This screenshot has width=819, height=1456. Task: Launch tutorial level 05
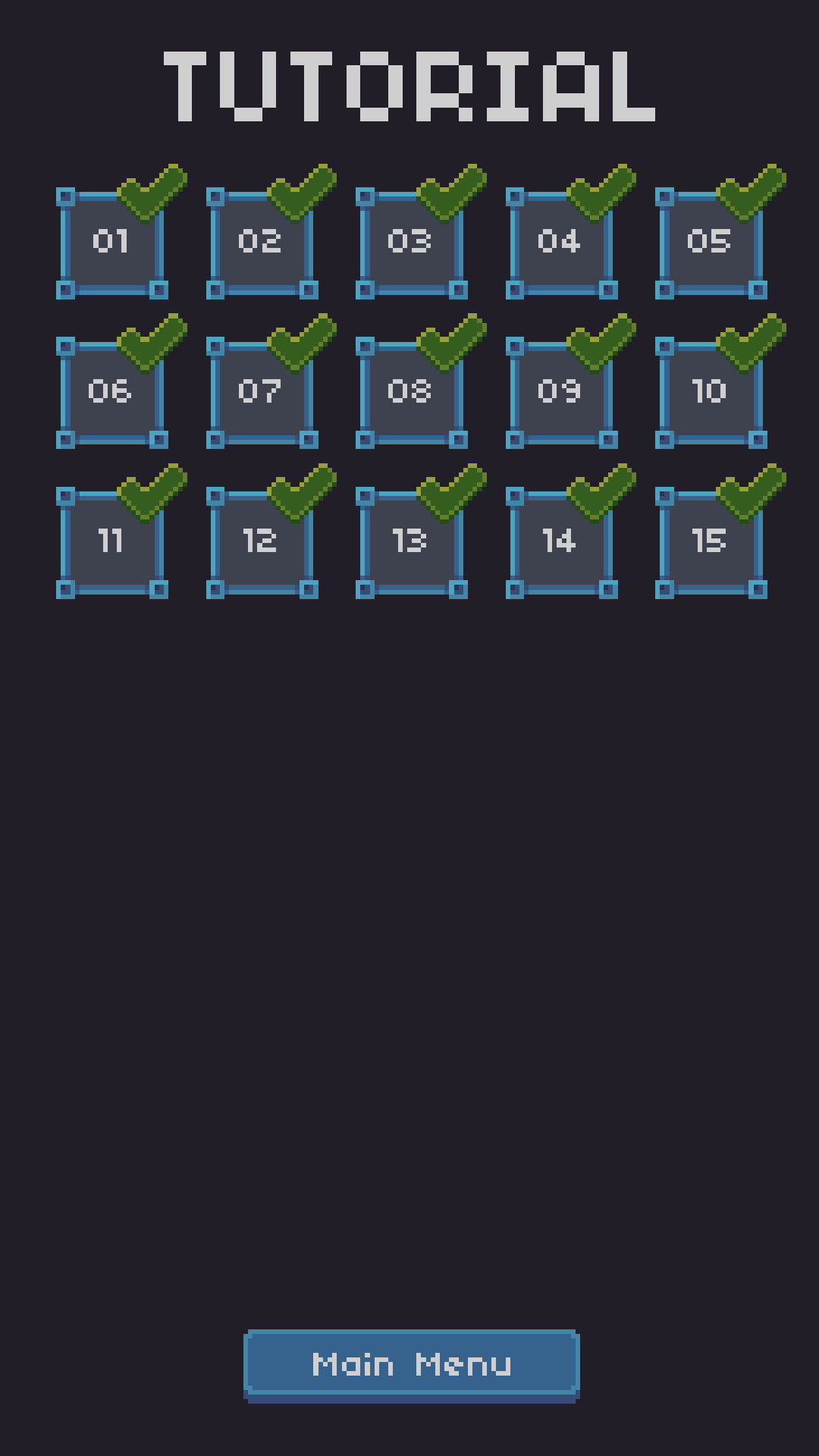coord(710,243)
